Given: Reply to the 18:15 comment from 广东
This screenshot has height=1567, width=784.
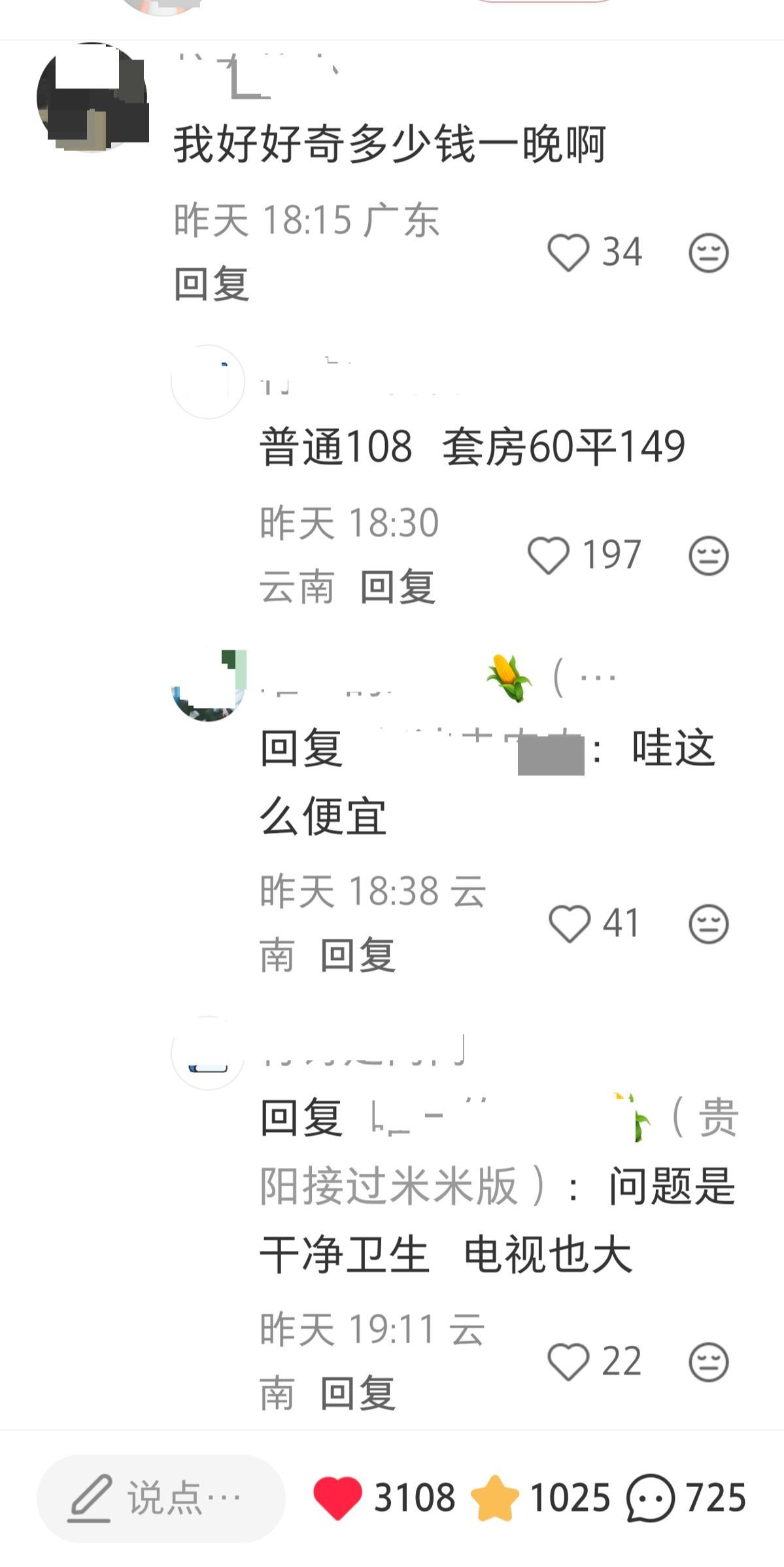Looking at the screenshot, I should pyautogui.click(x=211, y=285).
